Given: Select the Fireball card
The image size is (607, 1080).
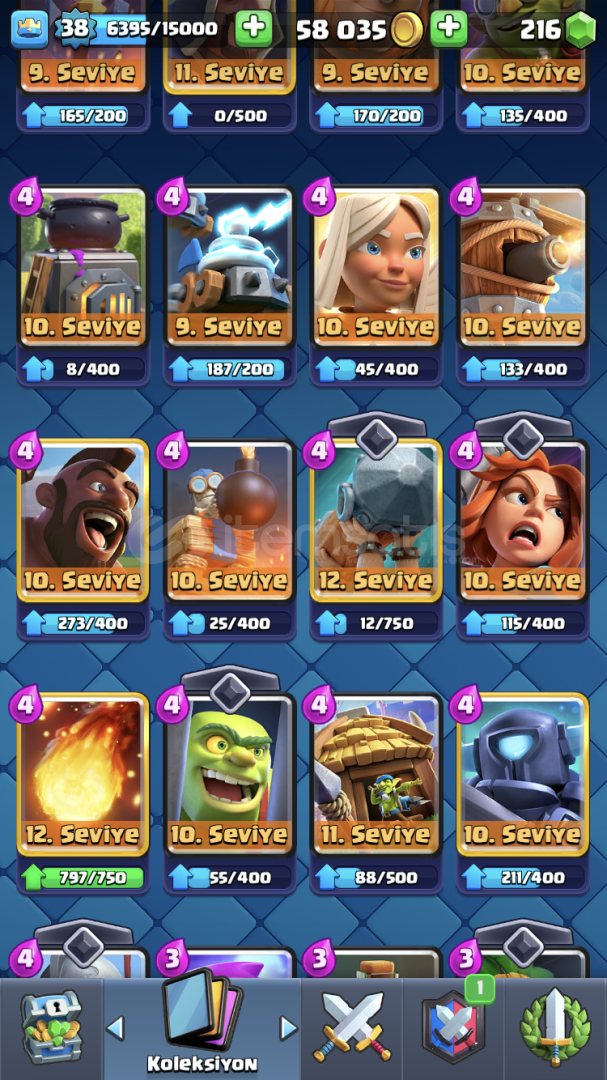Looking at the screenshot, I should pos(83,774).
